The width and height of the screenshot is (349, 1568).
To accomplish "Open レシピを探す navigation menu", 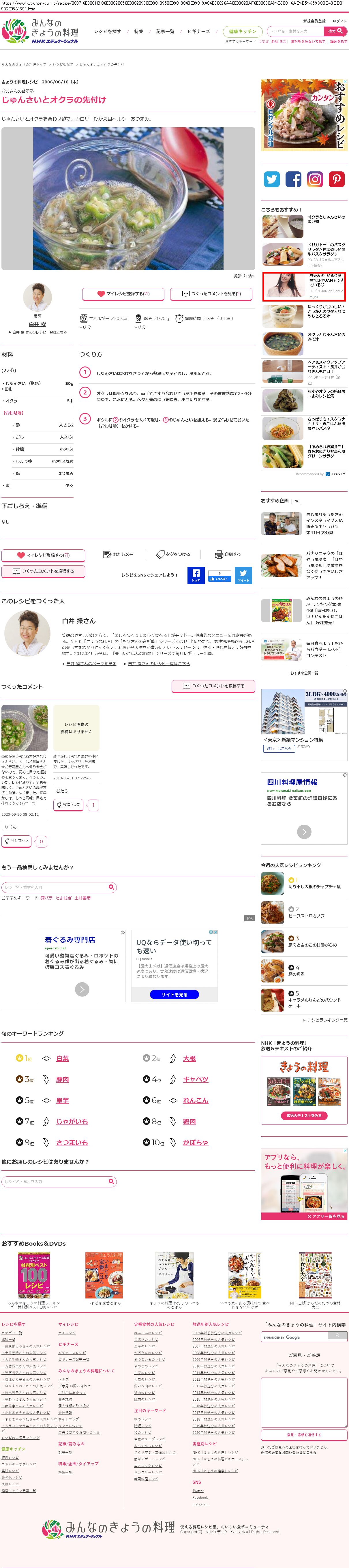I will pos(107,31).
